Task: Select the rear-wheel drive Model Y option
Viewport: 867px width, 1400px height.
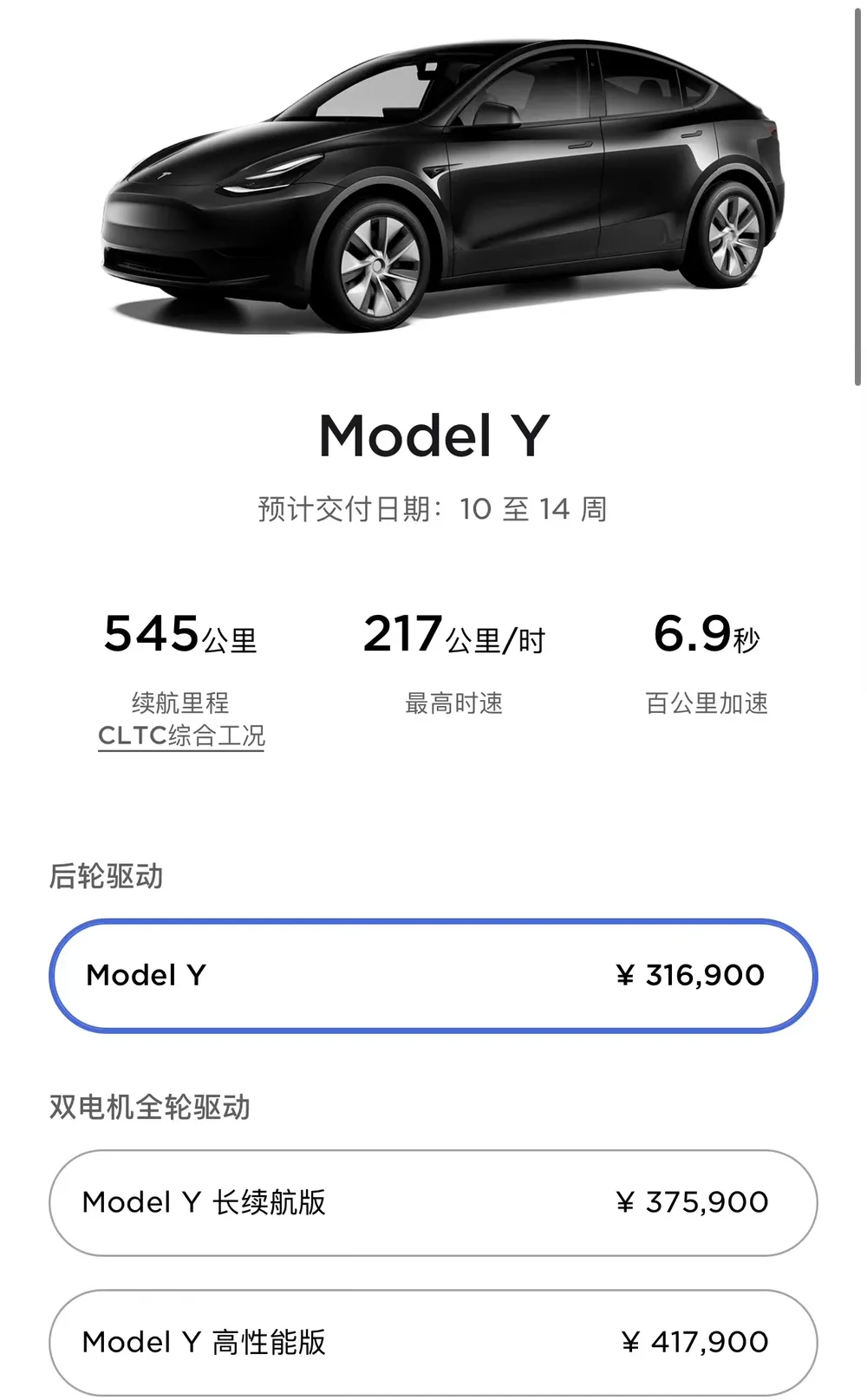Action: (x=433, y=975)
